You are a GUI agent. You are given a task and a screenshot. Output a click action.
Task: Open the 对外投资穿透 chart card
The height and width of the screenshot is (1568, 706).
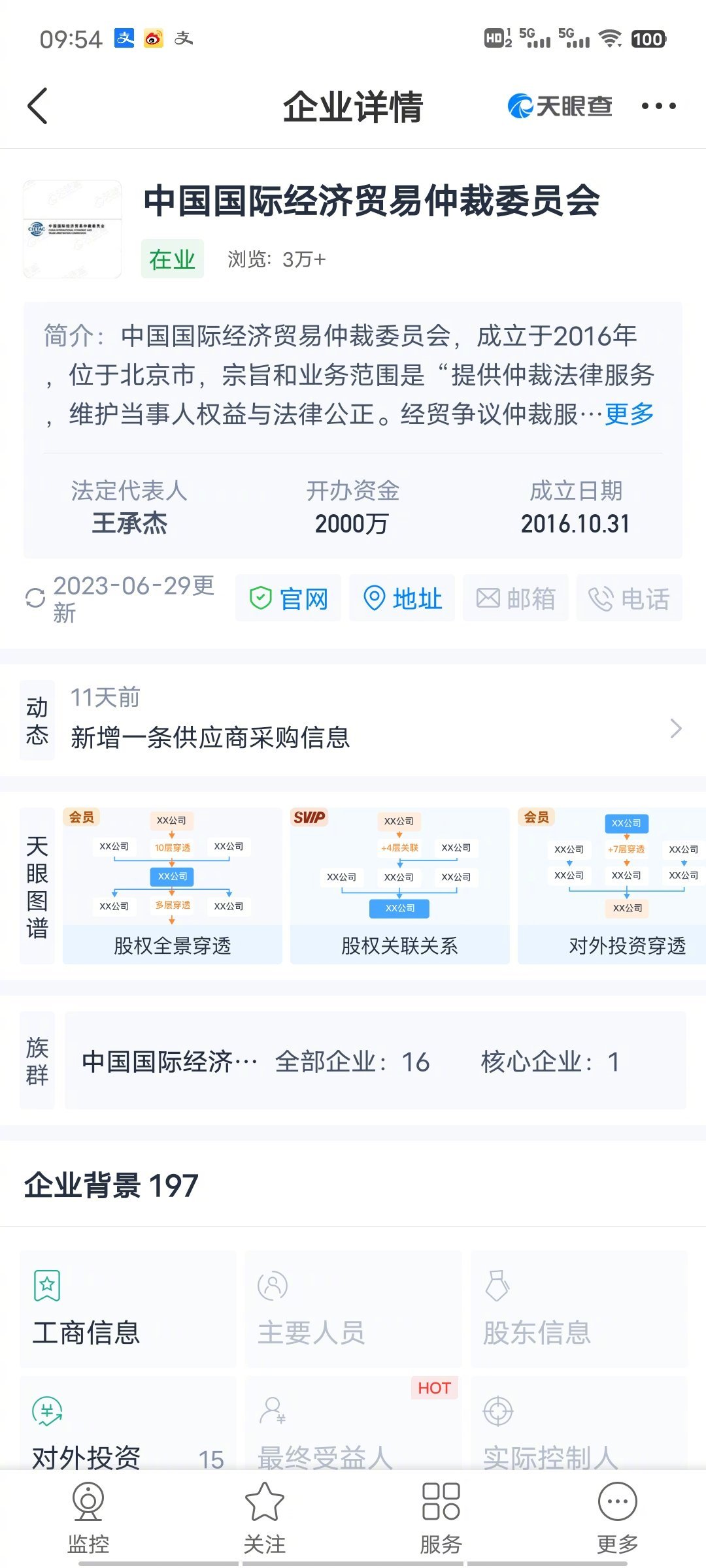point(612,886)
